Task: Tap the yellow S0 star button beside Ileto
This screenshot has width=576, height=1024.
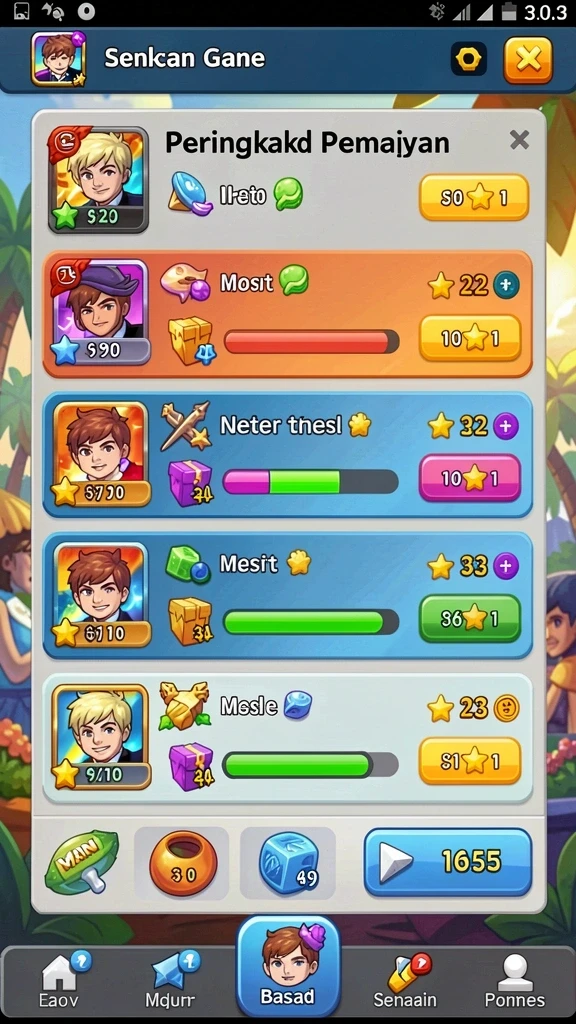Action: pos(473,197)
